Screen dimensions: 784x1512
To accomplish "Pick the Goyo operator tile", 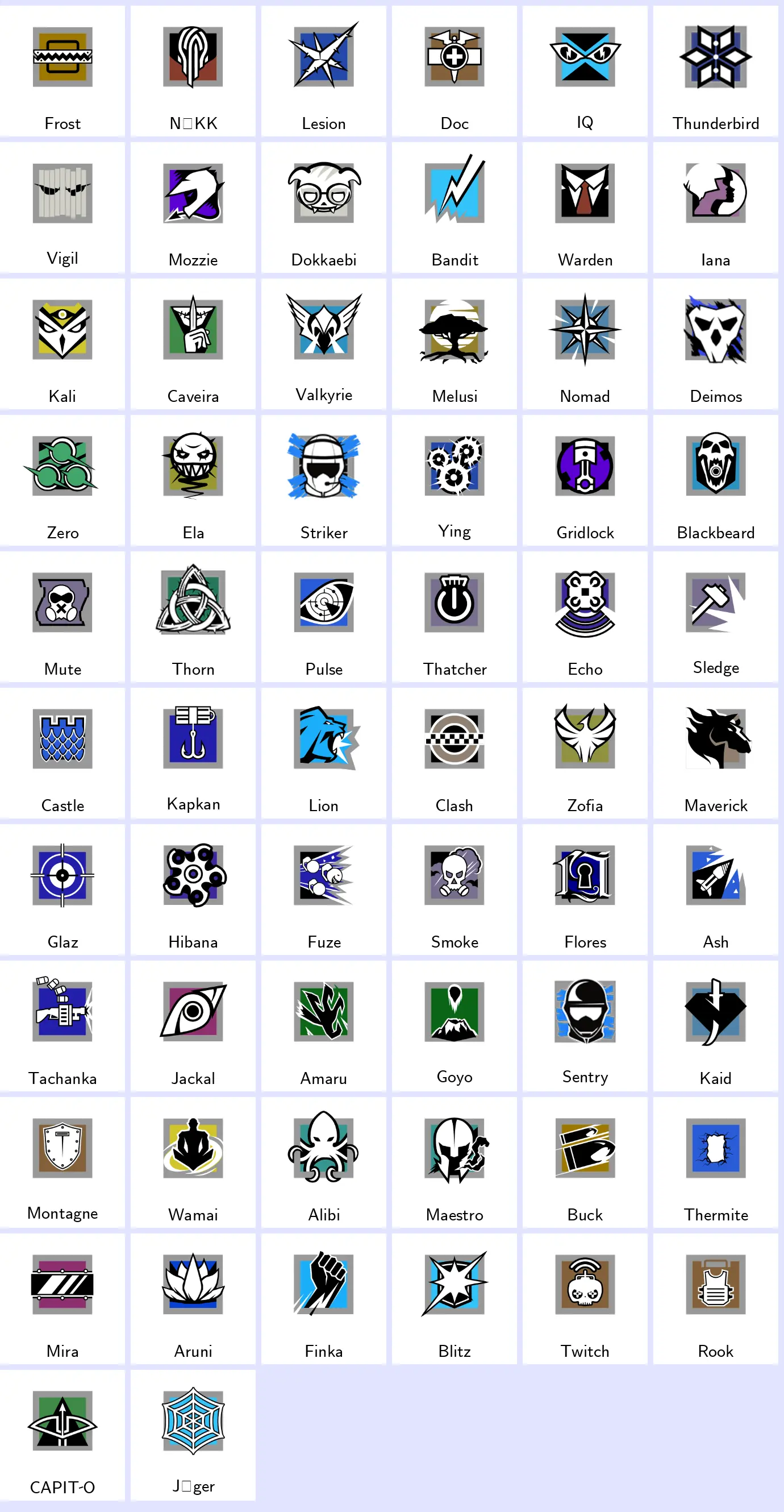I will point(454,1025).
